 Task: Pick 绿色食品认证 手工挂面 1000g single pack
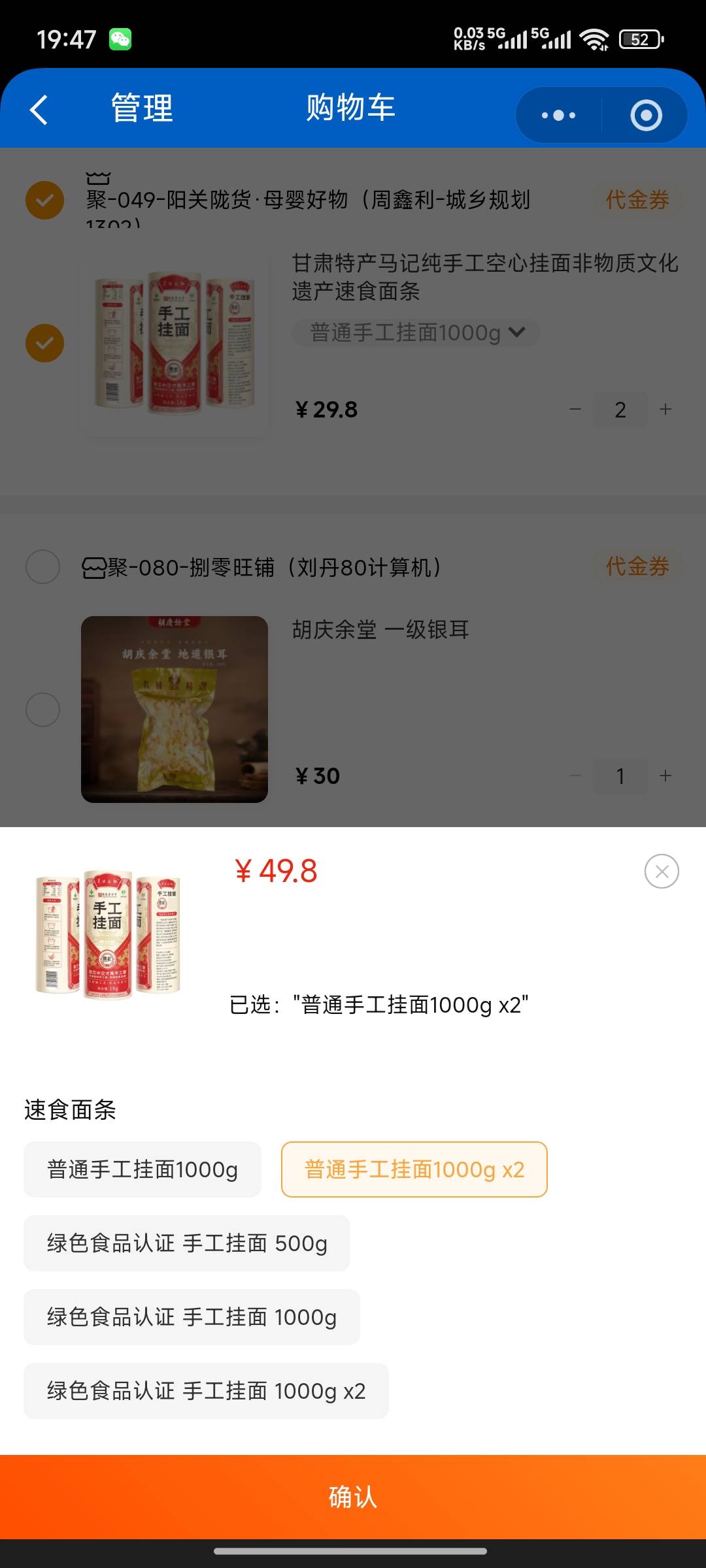[x=192, y=1317]
